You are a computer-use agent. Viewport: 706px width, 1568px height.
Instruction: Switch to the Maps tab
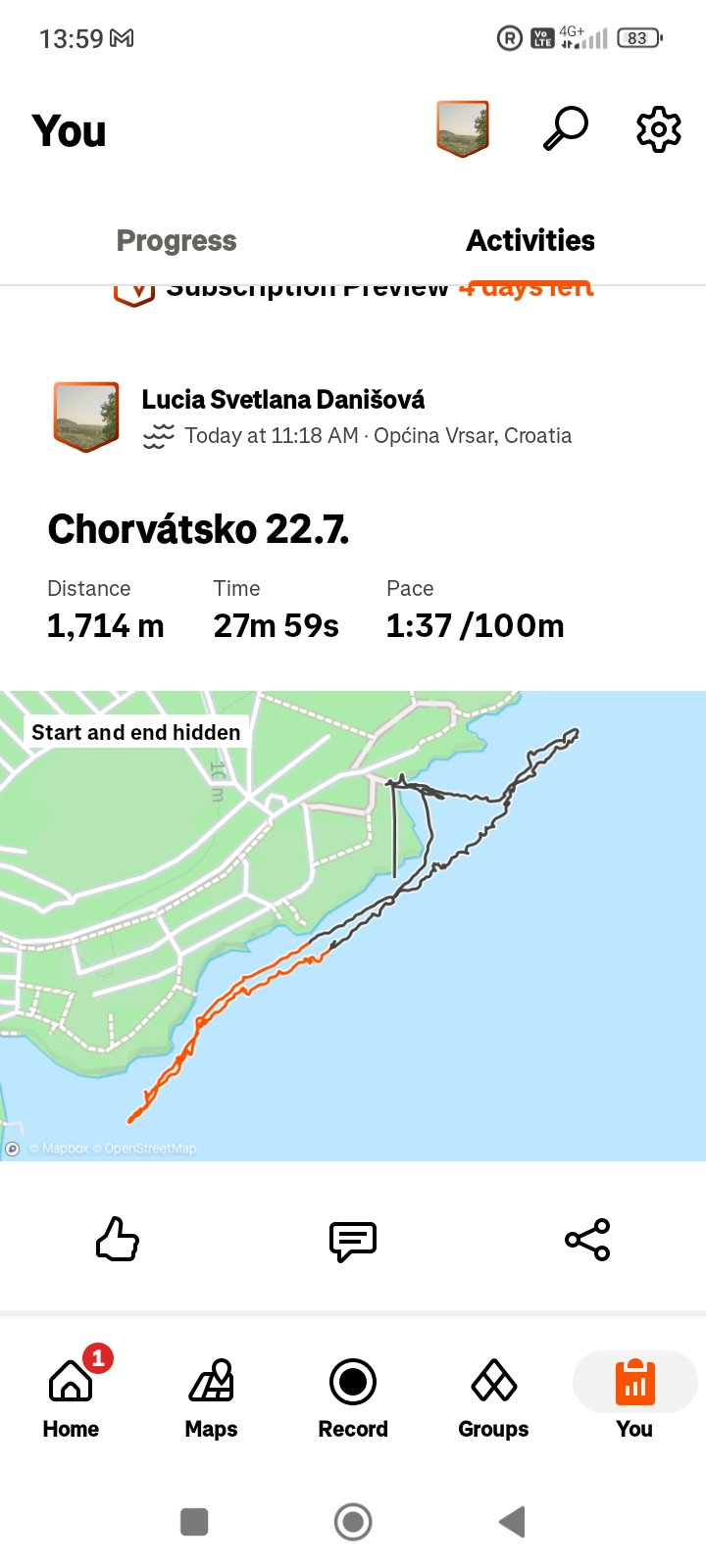(x=212, y=1396)
